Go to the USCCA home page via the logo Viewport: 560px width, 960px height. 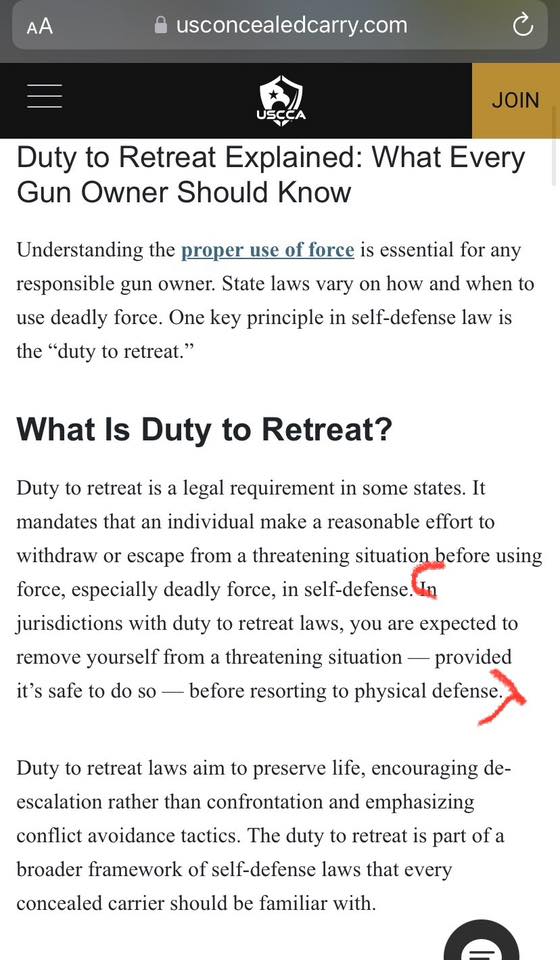tap(281, 100)
